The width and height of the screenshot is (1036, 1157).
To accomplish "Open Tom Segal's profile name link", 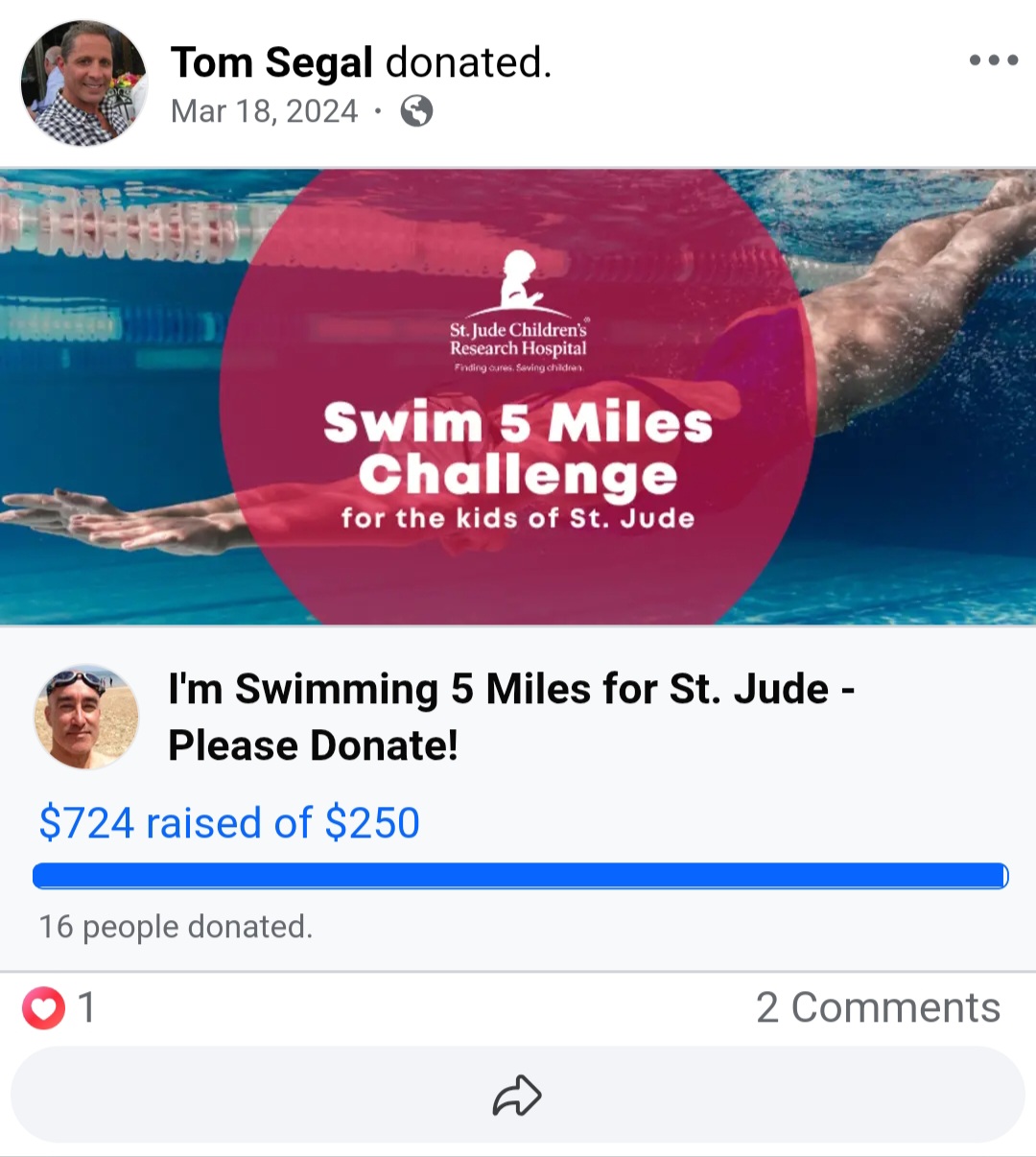I will click(271, 63).
